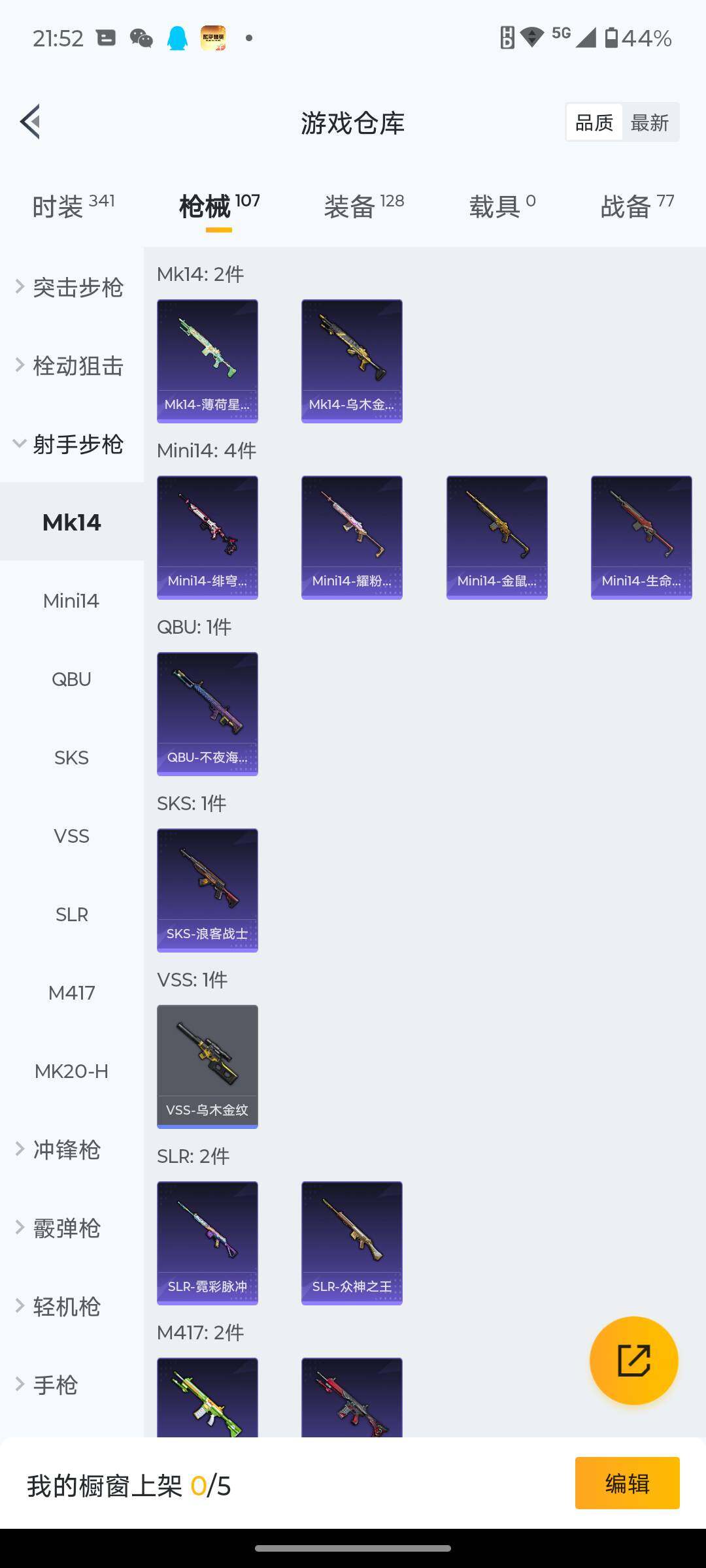Open the 载具 tab

(501, 206)
